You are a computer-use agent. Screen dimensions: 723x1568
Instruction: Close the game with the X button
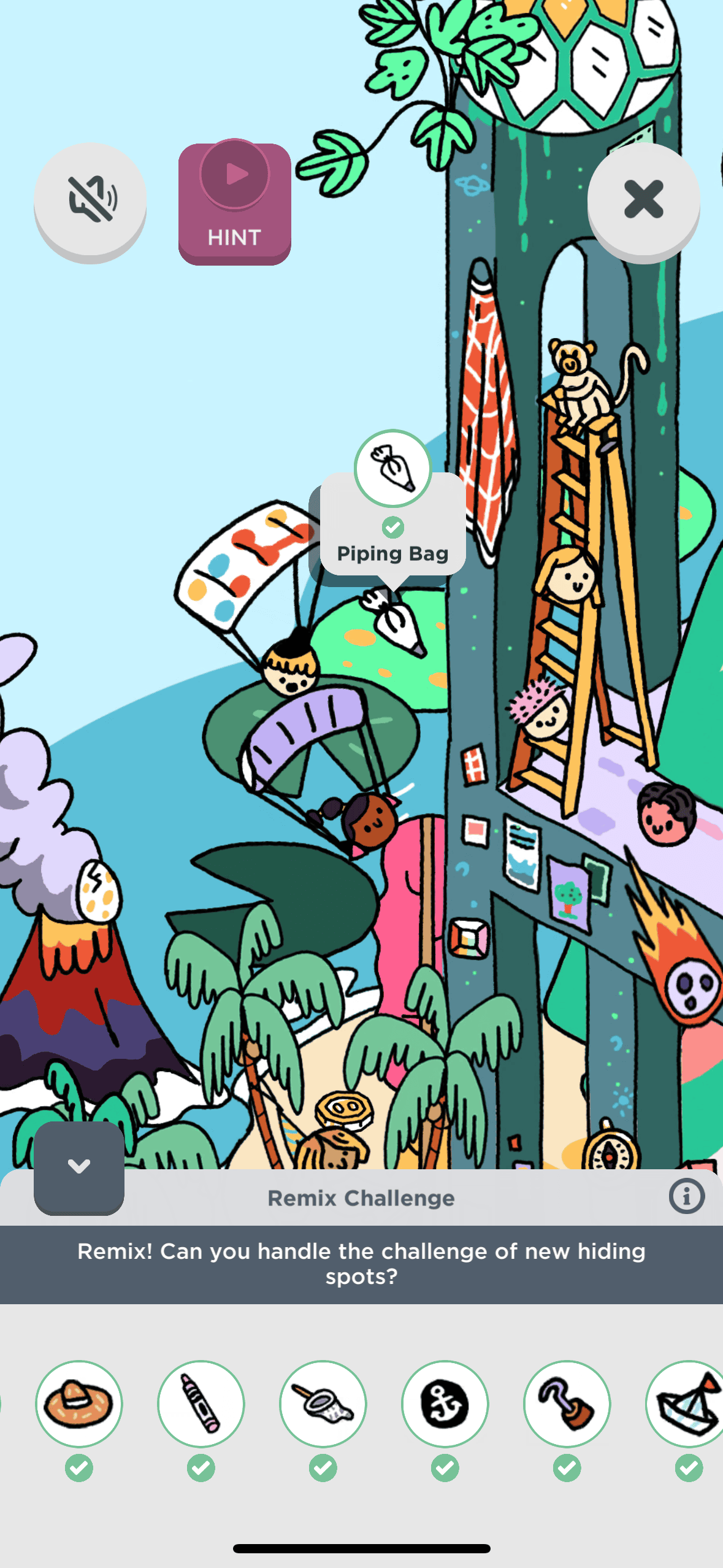pos(643,199)
